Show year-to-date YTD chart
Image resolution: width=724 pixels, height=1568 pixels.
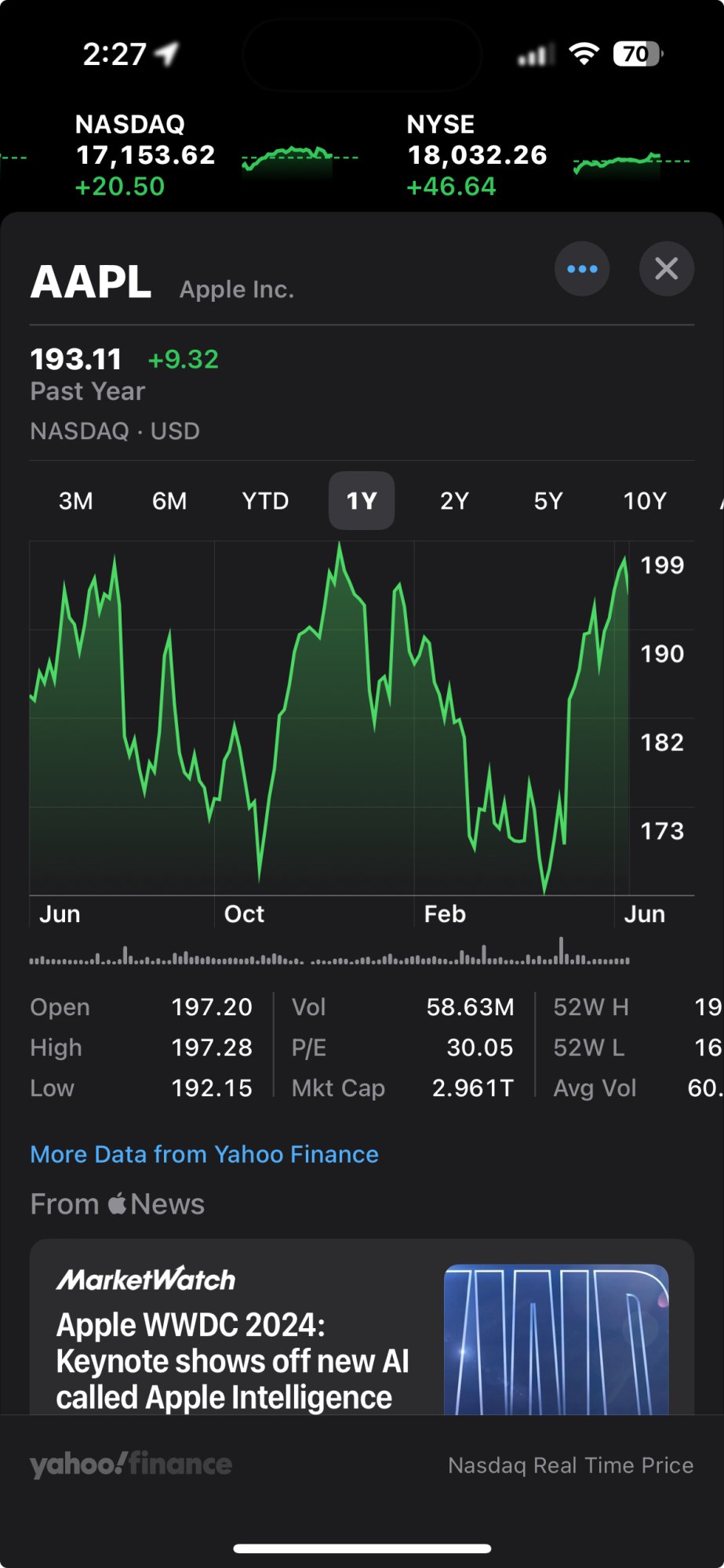pos(265,501)
